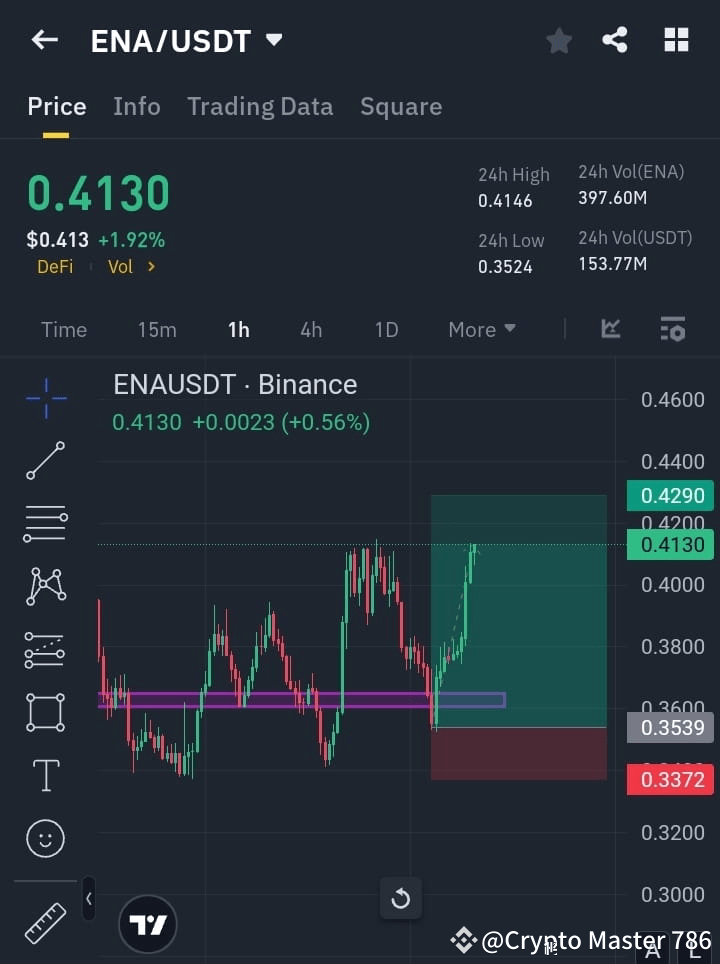
Task: Switch to the Trading Data tab
Action: coord(260,106)
